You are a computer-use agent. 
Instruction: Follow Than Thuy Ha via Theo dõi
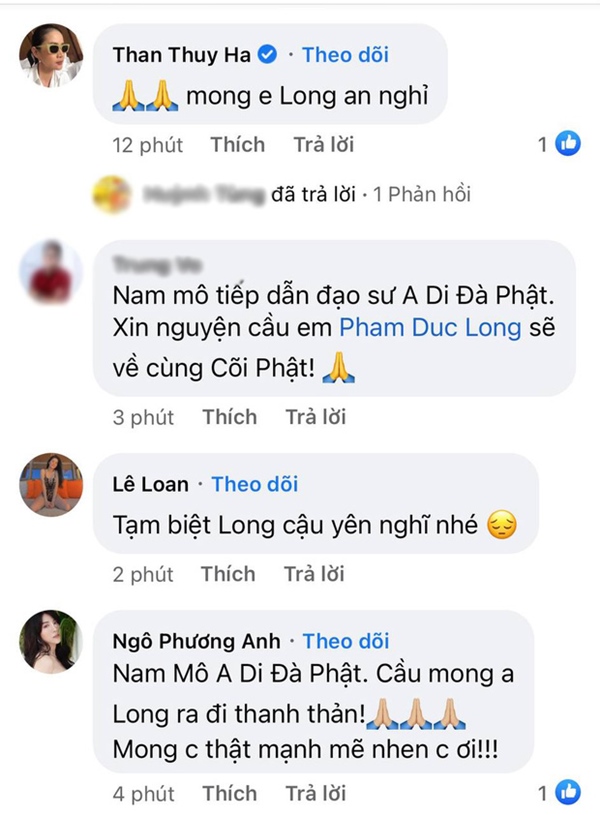[x=345, y=55]
